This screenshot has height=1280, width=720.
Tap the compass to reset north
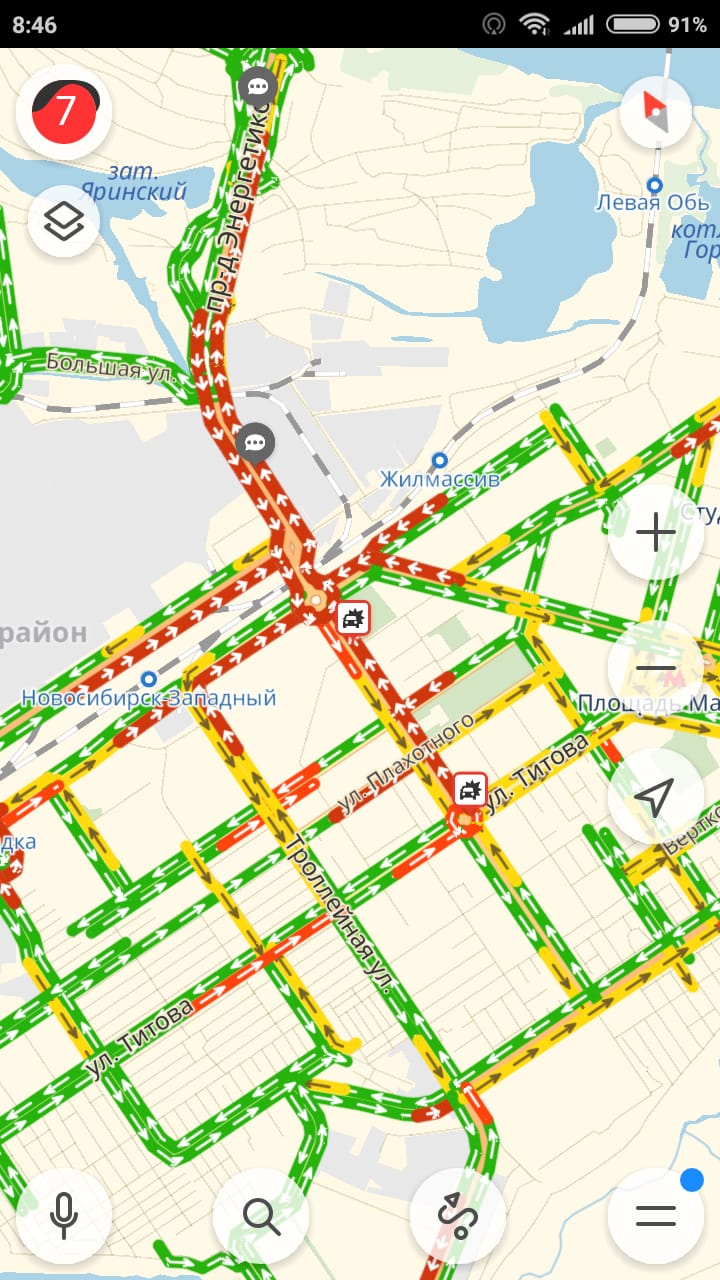[655, 111]
